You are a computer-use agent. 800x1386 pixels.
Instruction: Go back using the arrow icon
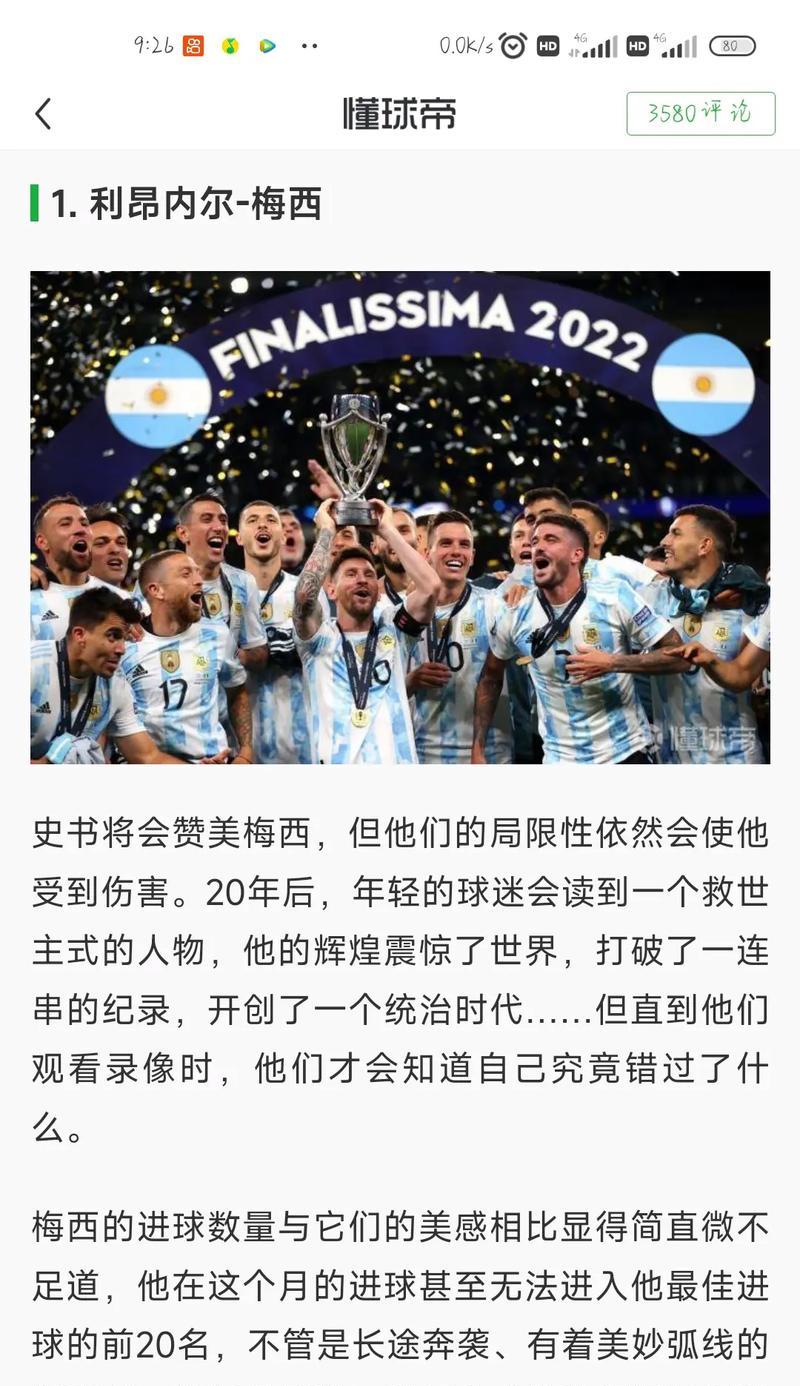(43, 114)
